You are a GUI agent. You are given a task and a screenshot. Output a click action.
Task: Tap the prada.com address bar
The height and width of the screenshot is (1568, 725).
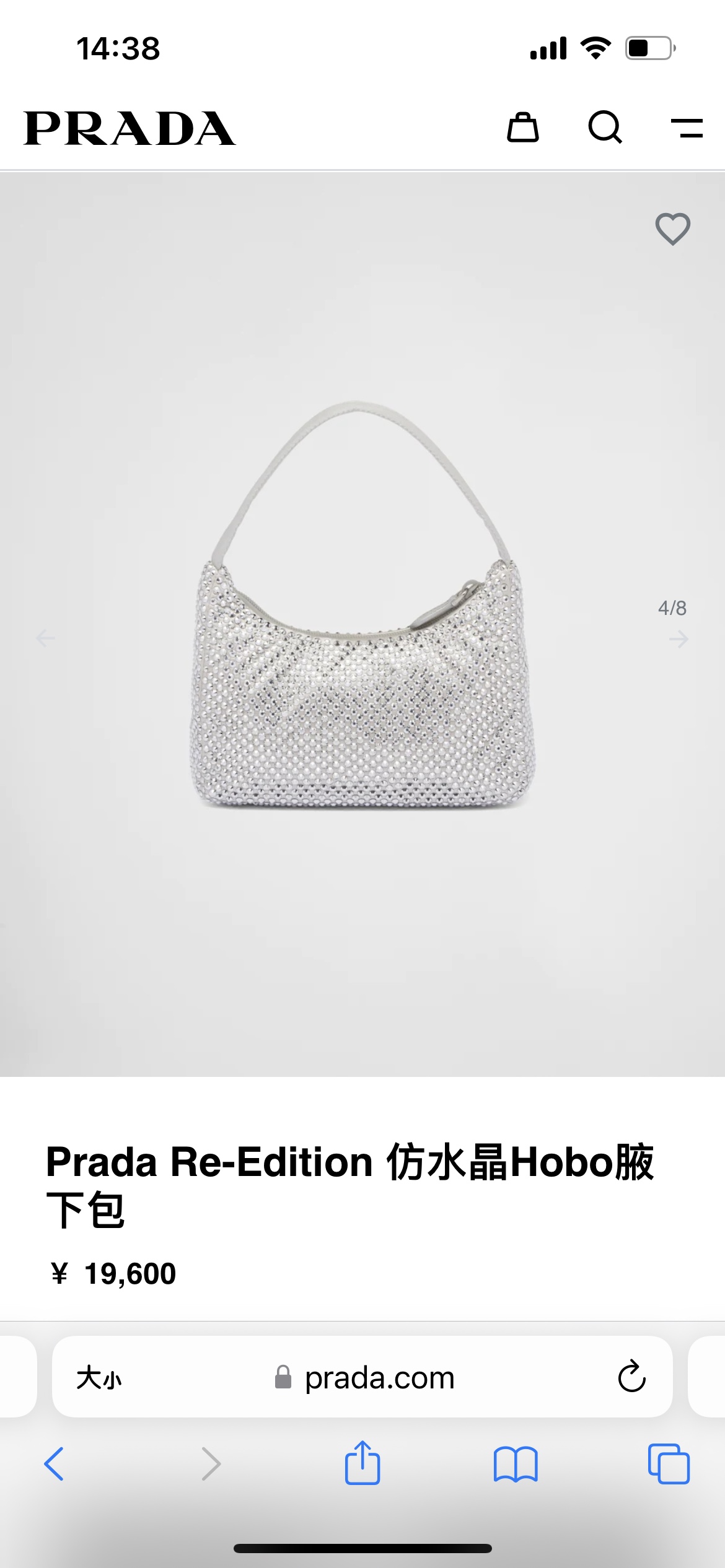point(379,1378)
